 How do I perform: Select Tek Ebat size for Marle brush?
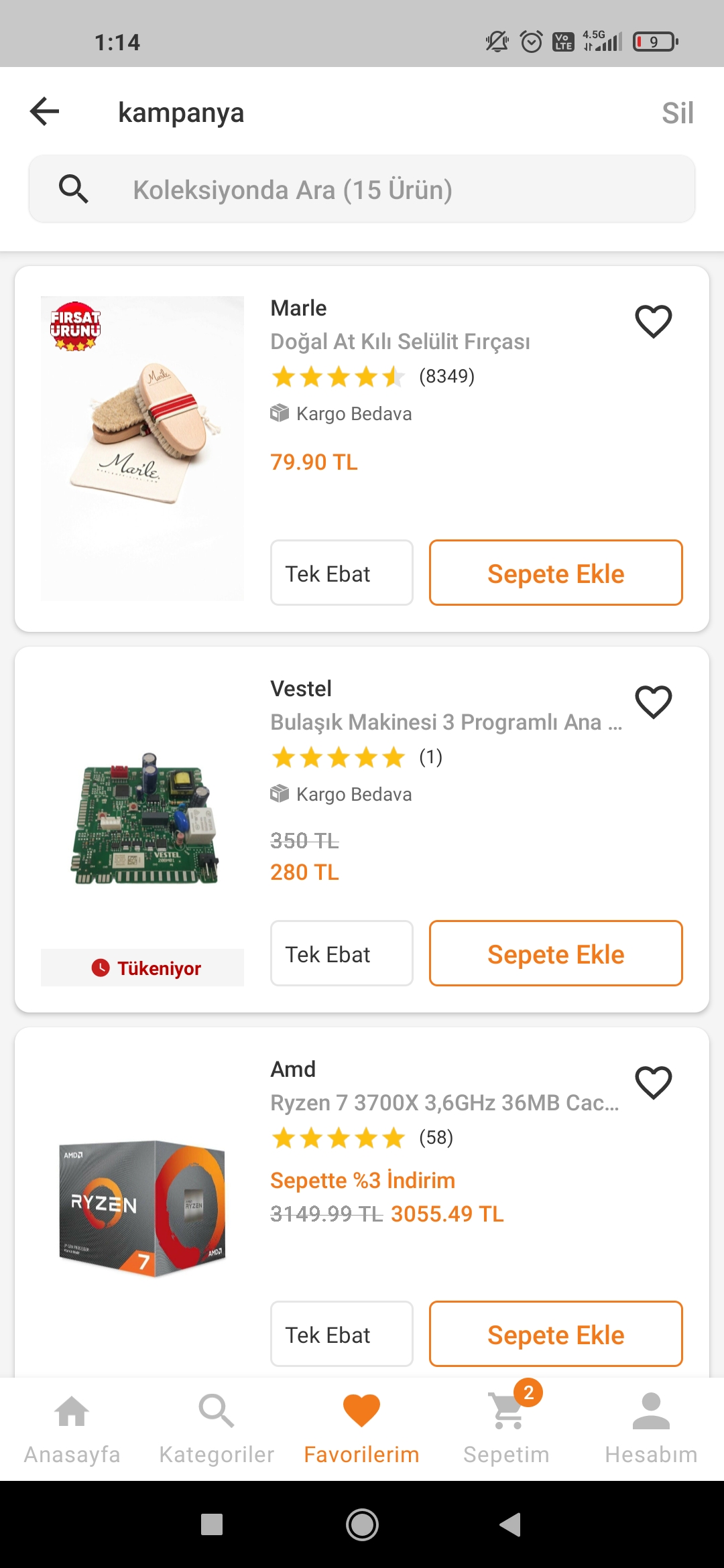pyautogui.click(x=341, y=573)
